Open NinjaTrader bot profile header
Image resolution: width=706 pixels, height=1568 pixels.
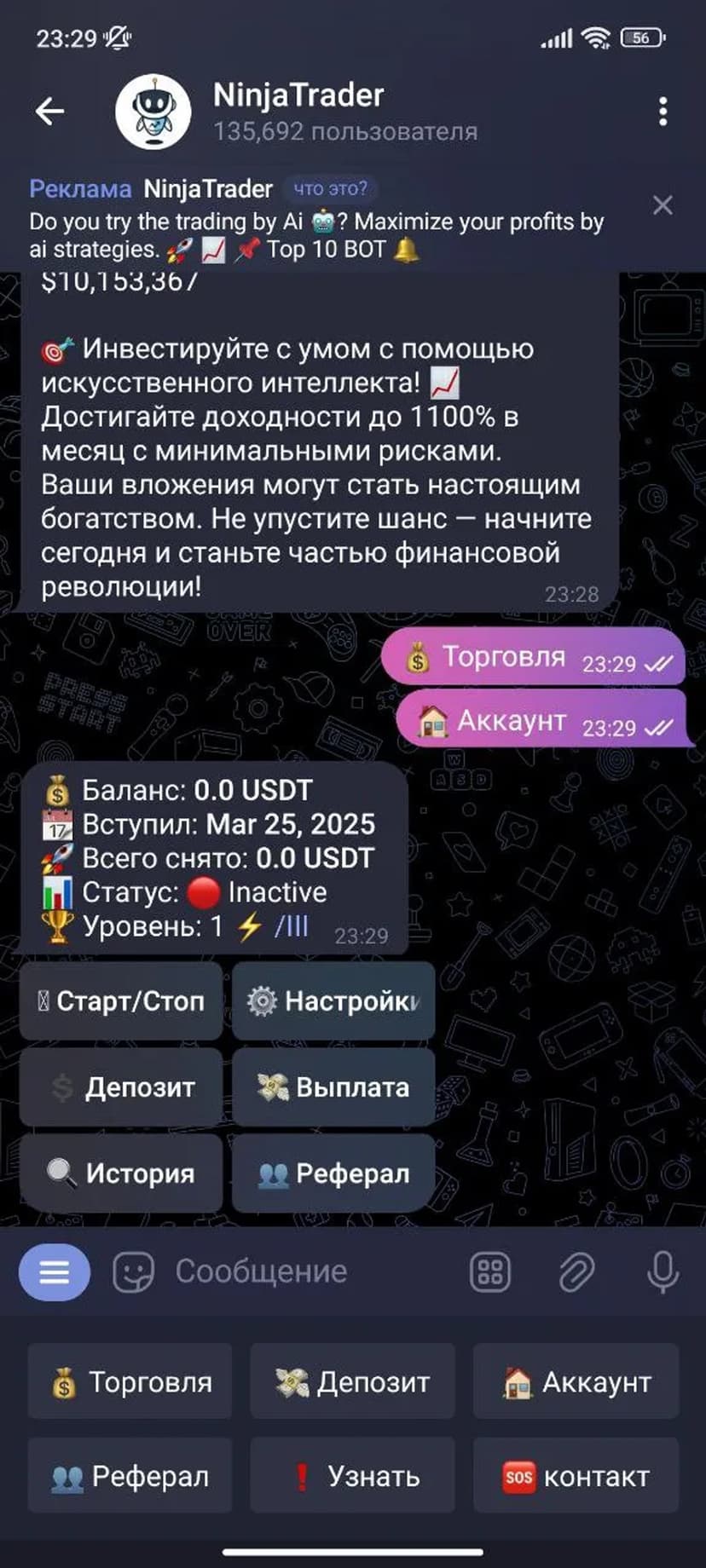tap(298, 111)
